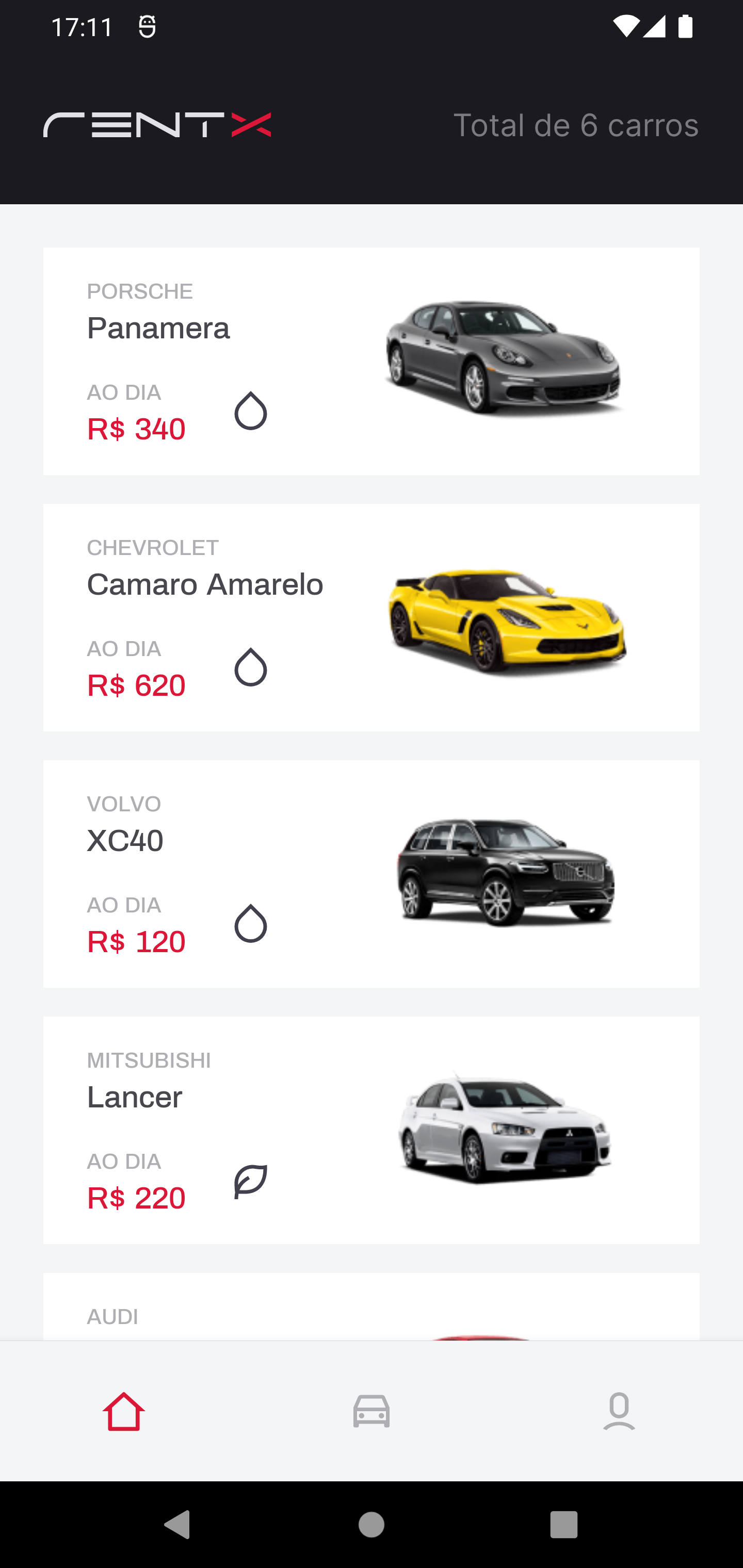Open the Porsche Panamera card
The image size is (743, 1568).
(371, 361)
